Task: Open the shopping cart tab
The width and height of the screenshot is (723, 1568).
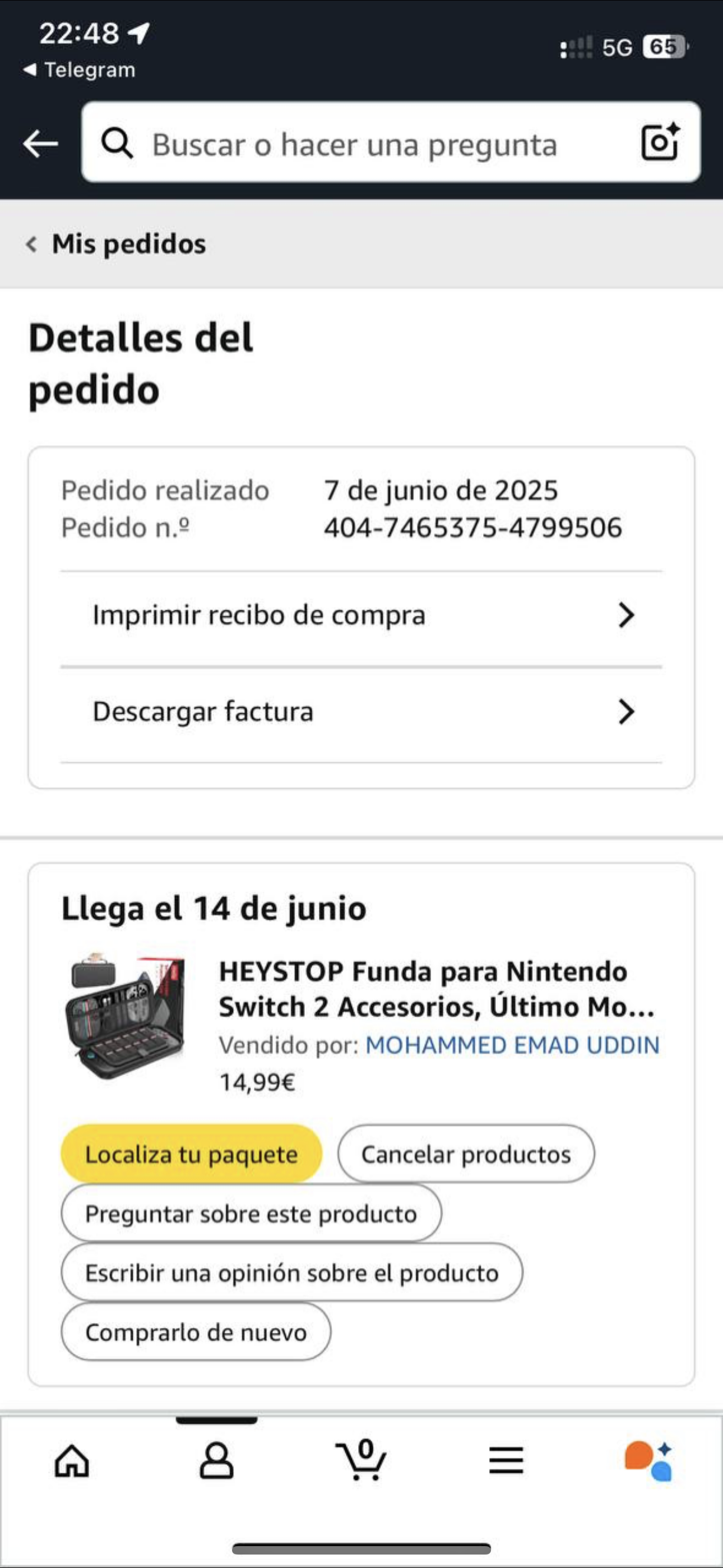Action: point(361,1461)
